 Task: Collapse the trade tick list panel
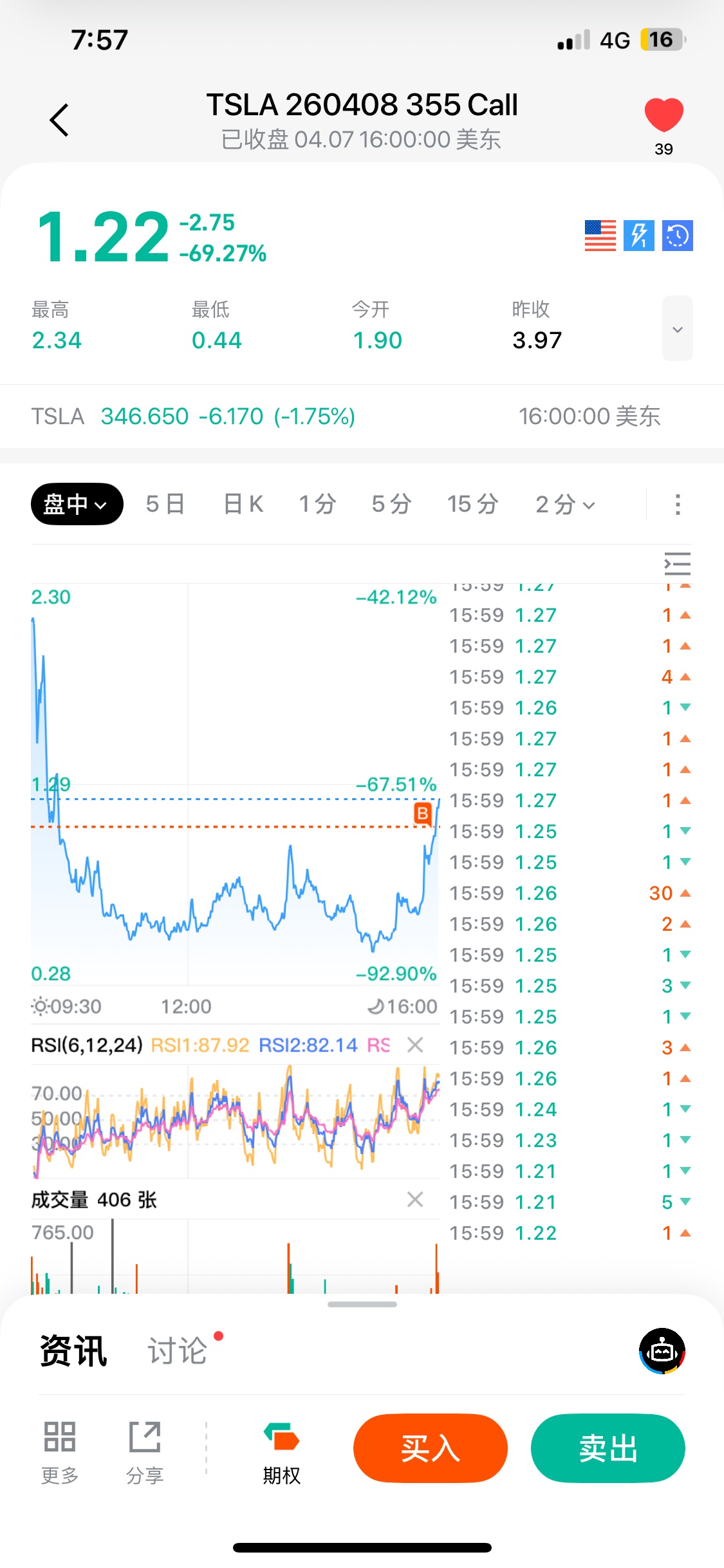677,564
